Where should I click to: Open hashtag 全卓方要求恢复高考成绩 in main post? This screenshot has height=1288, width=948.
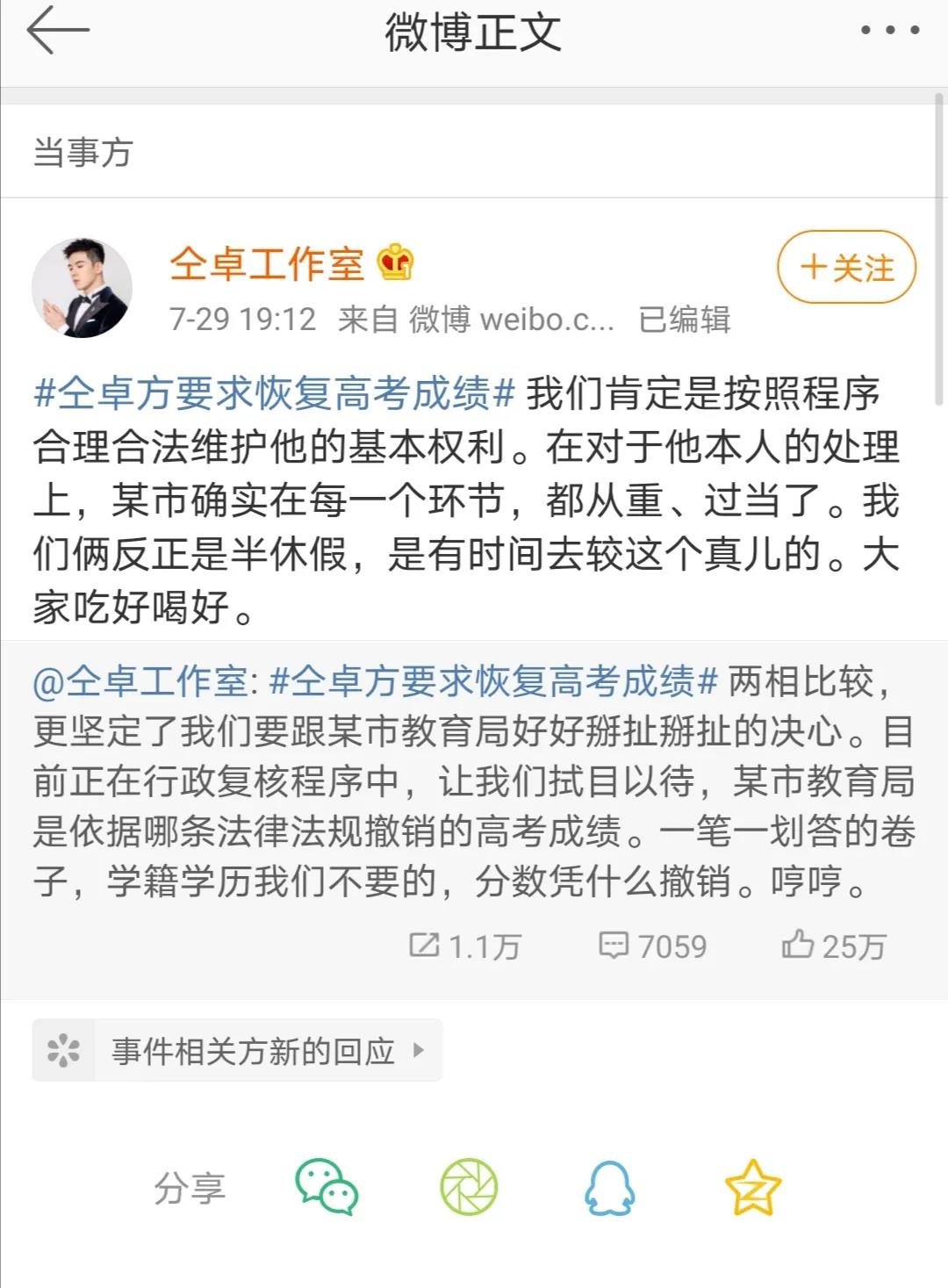point(274,393)
